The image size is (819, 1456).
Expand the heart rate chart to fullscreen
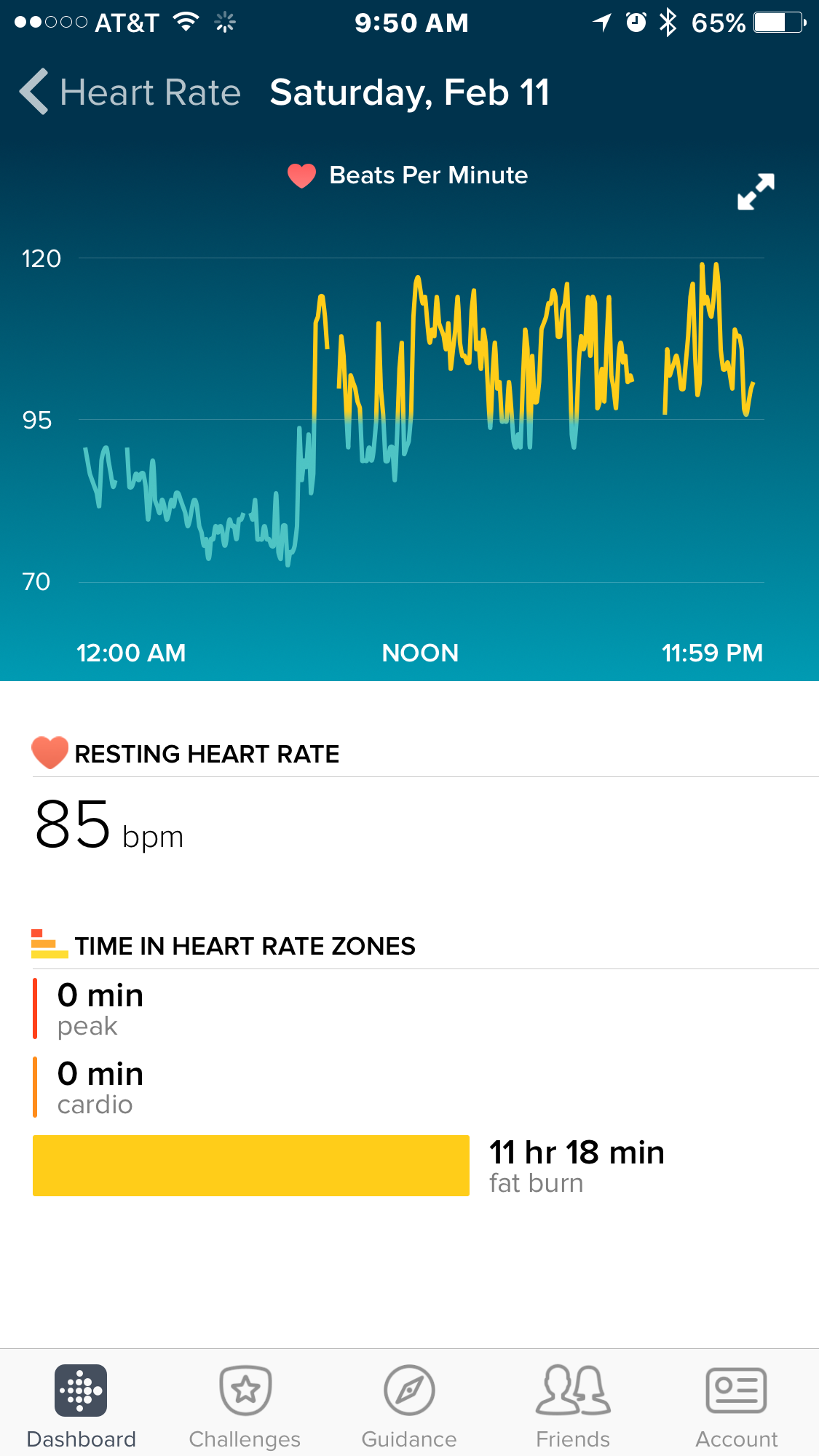tap(756, 192)
